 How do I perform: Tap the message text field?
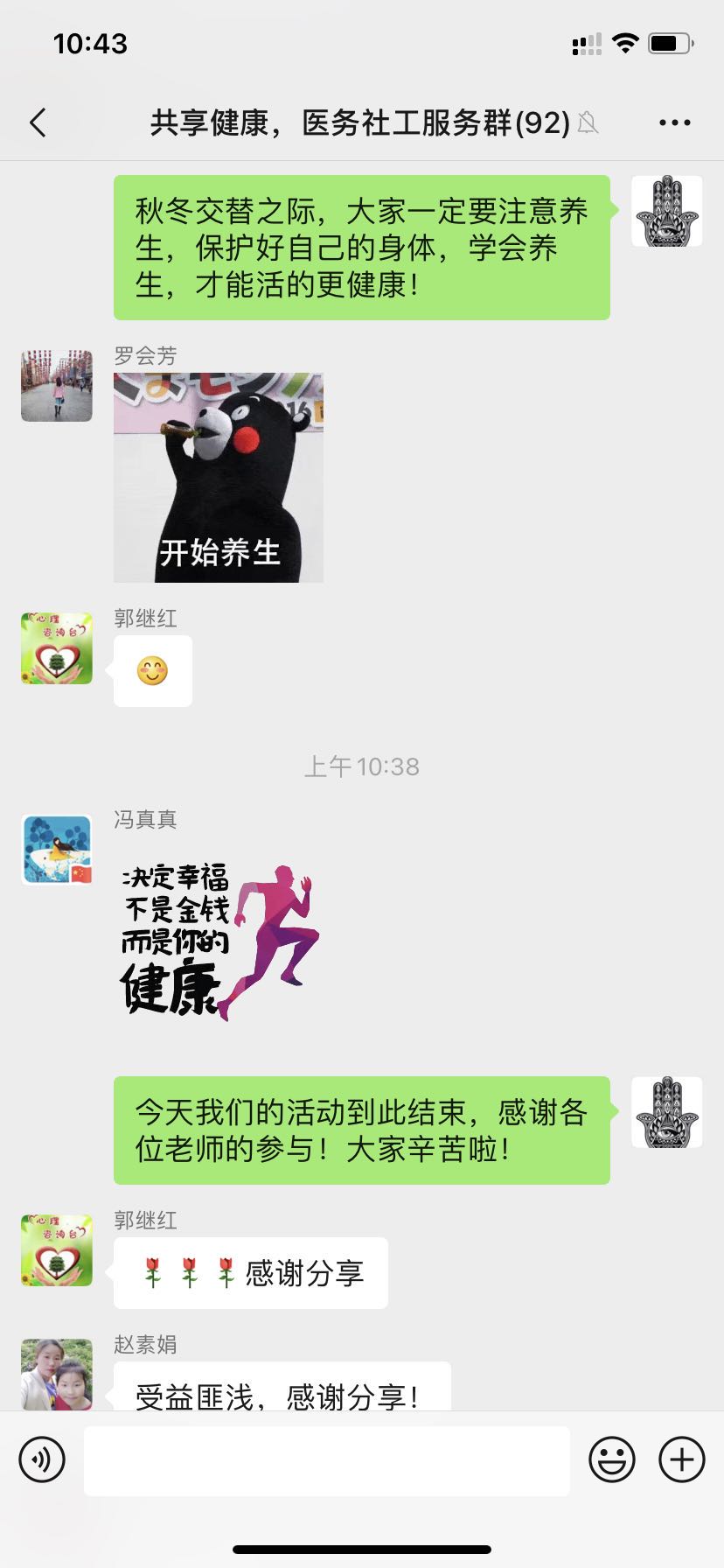coord(327,1460)
